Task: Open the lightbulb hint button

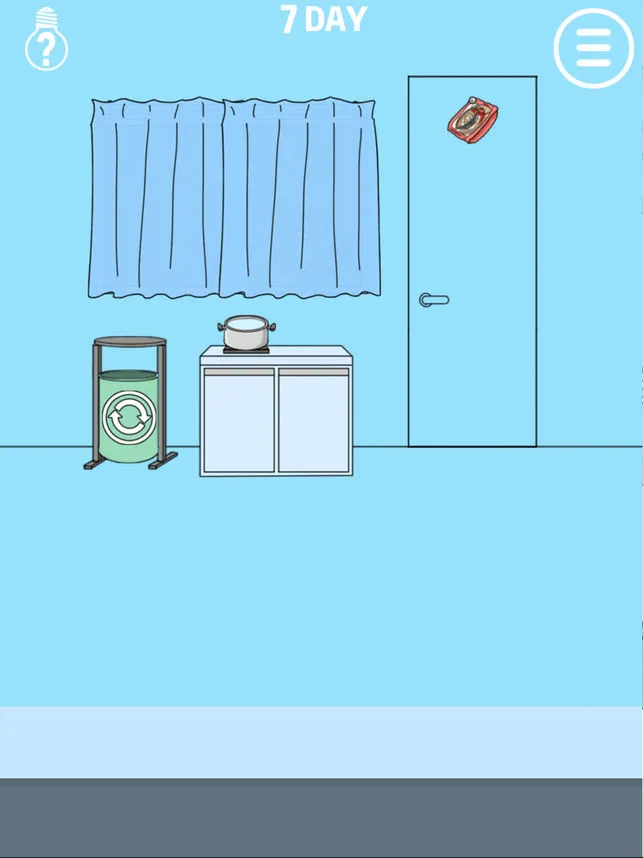Action: (46, 39)
